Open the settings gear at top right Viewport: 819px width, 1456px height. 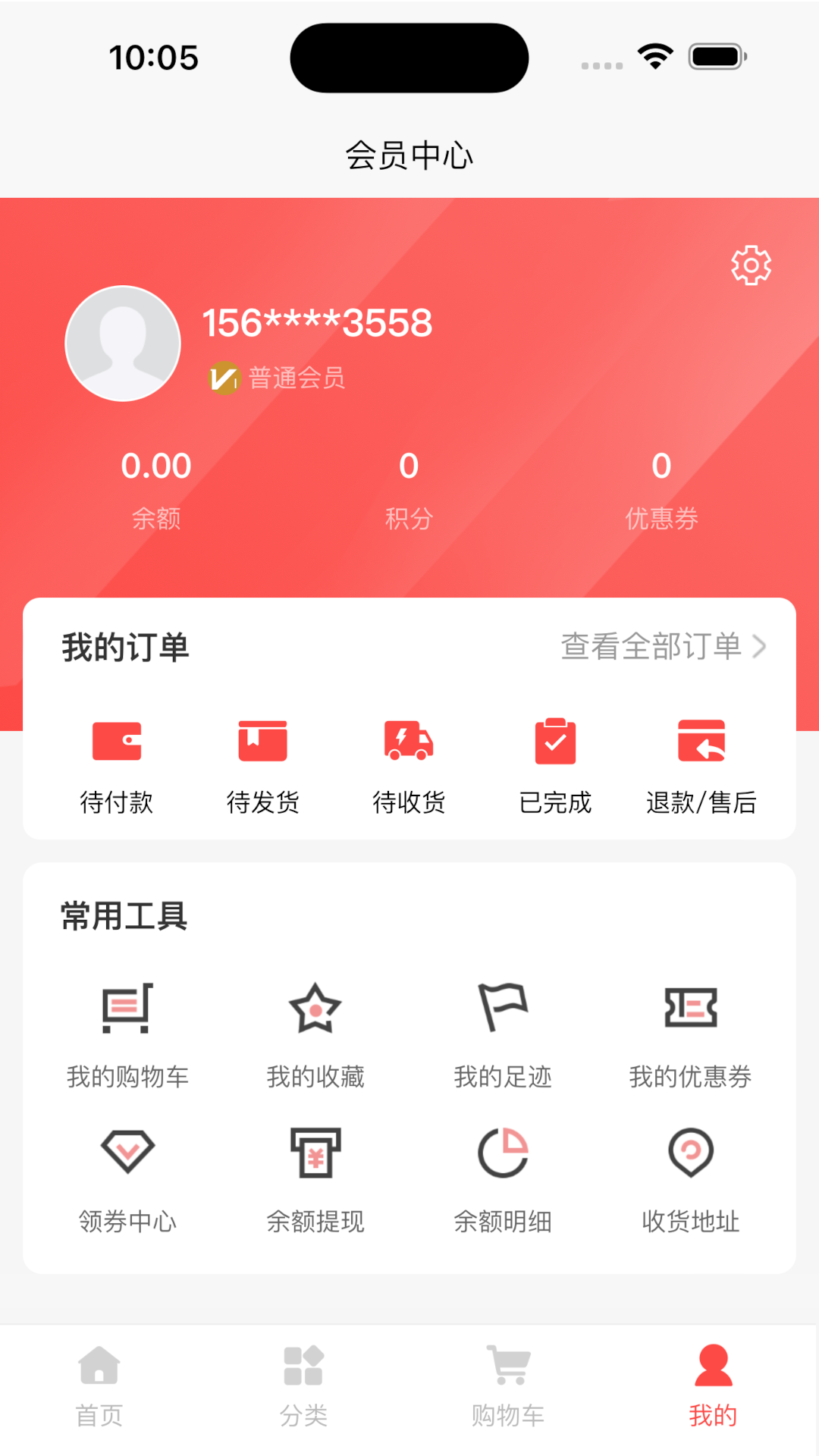[752, 264]
